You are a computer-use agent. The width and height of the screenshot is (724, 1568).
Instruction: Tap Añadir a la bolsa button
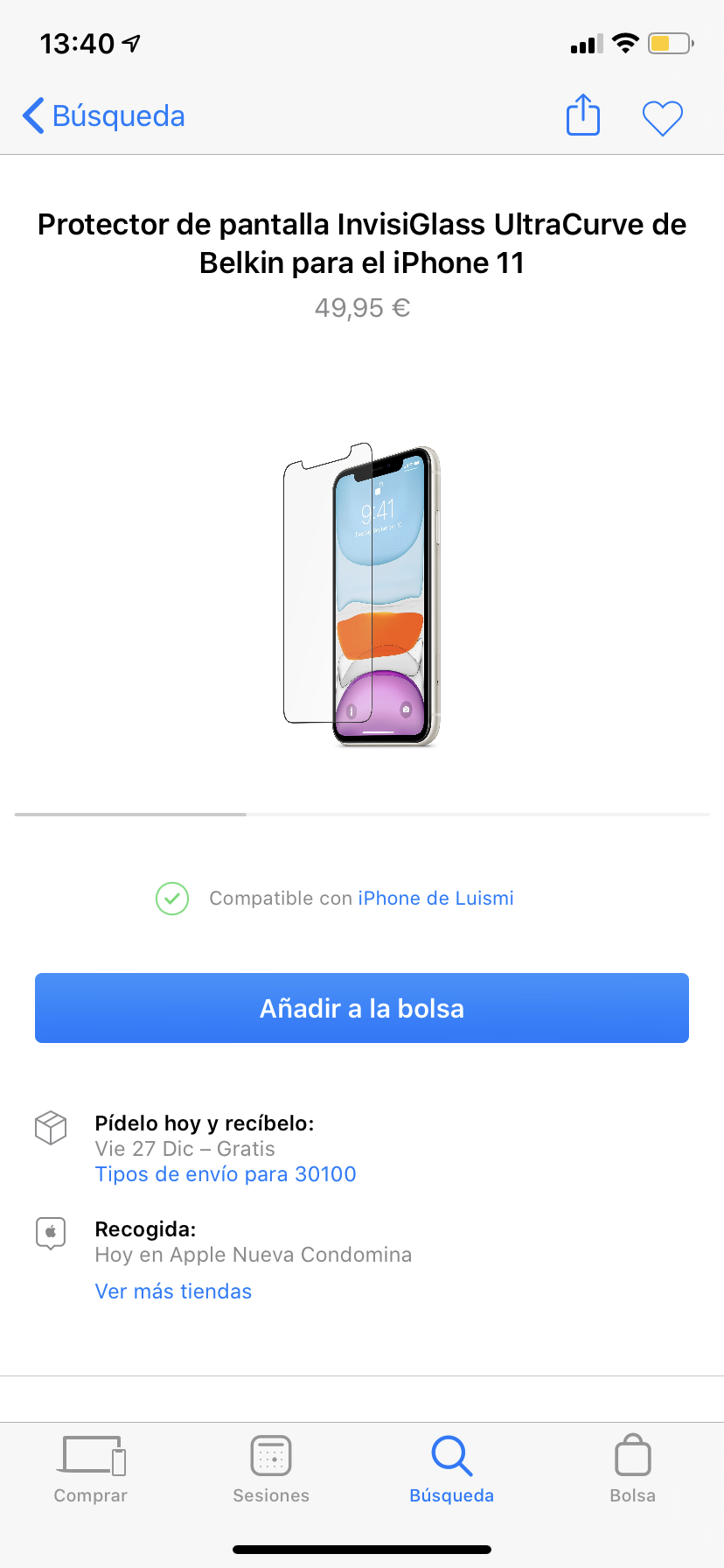coord(362,1008)
